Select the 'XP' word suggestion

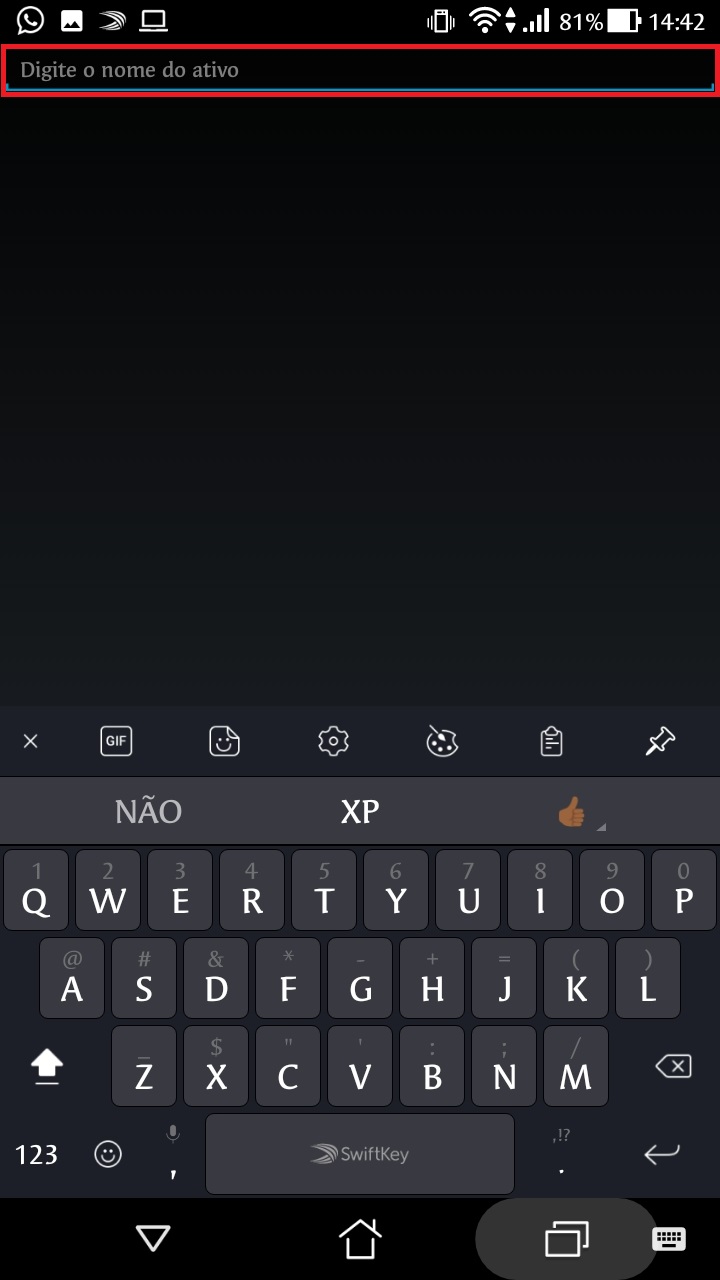[x=360, y=811]
